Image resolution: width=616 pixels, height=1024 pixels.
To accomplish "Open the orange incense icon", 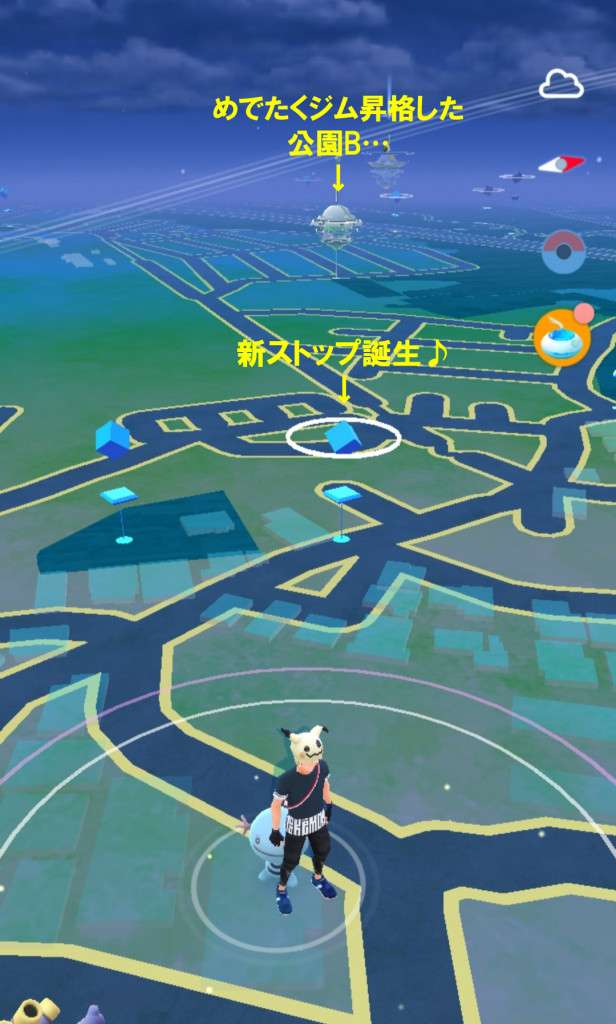I will tap(560, 340).
